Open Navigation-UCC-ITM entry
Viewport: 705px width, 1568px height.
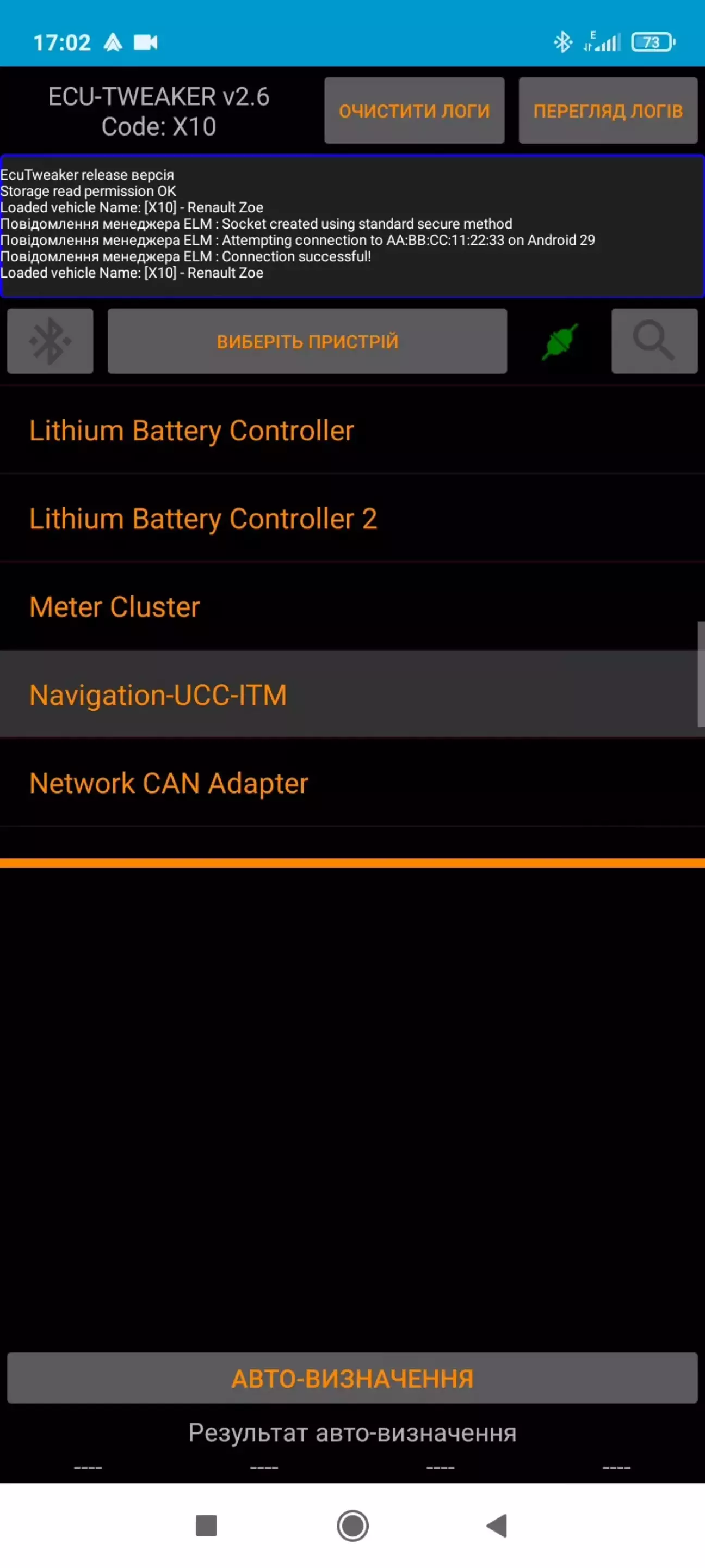point(158,694)
